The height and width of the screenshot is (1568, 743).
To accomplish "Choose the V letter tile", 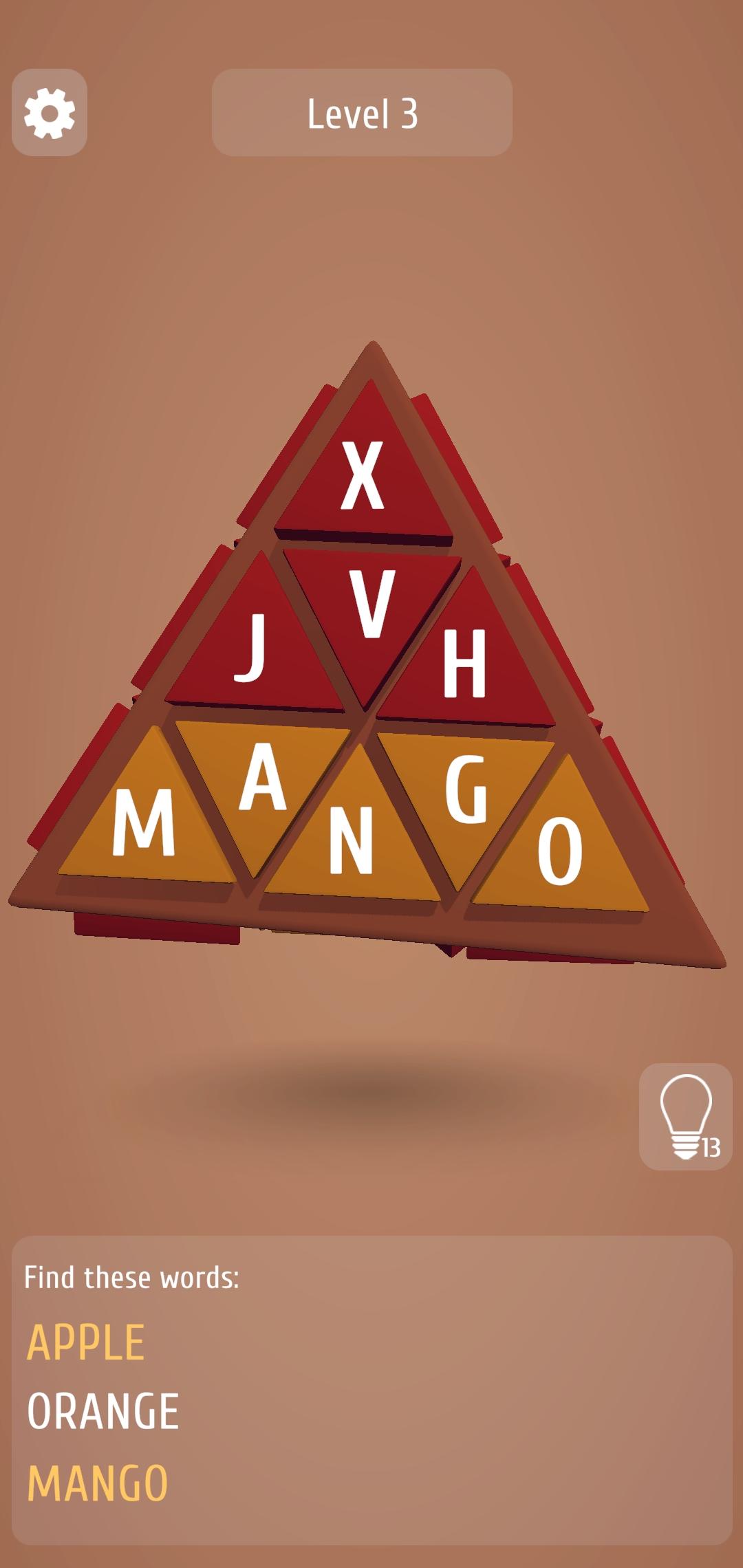I will point(371,605).
